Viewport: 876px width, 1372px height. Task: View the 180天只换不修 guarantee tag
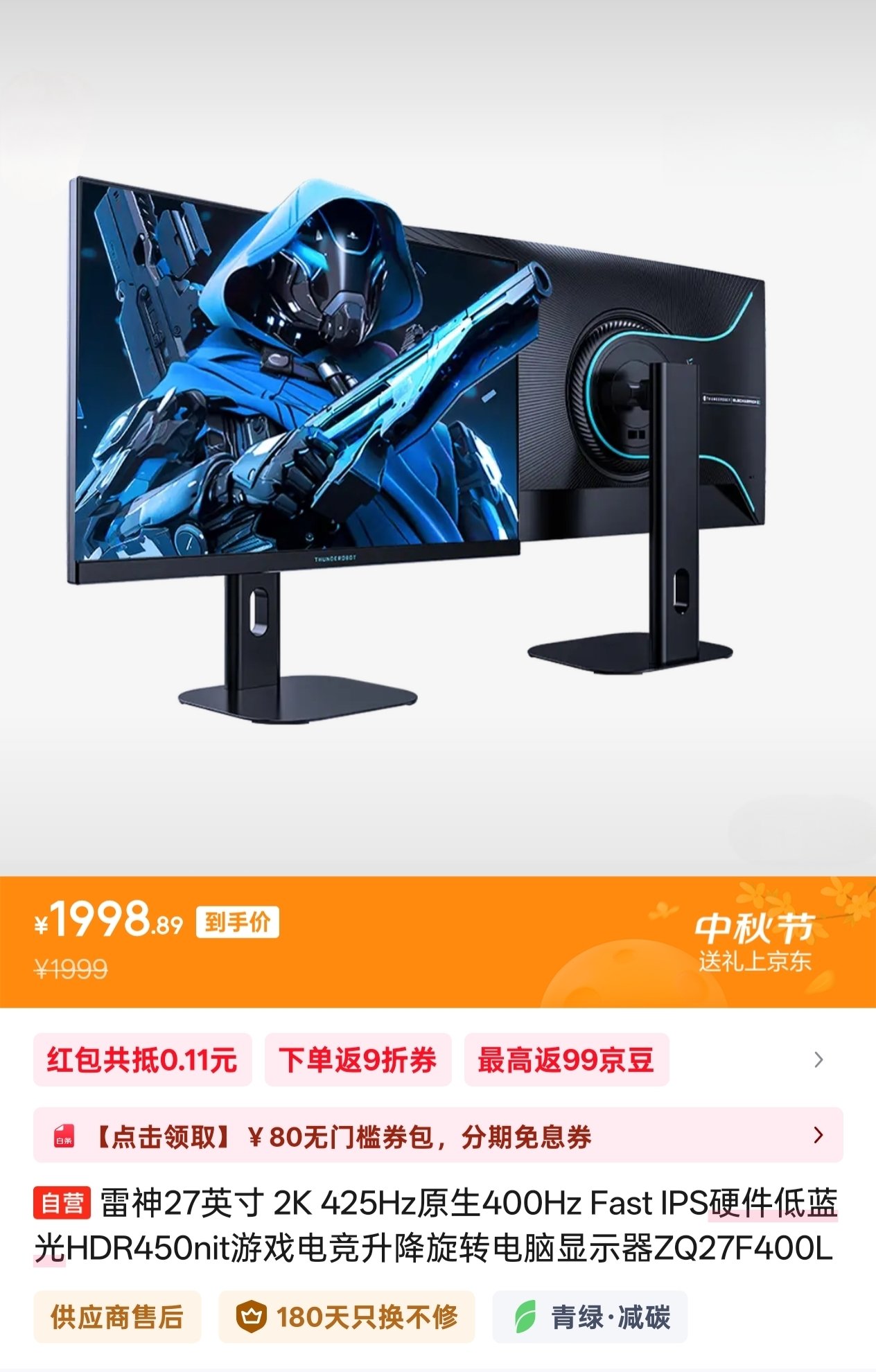pyautogui.click(x=347, y=1317)
